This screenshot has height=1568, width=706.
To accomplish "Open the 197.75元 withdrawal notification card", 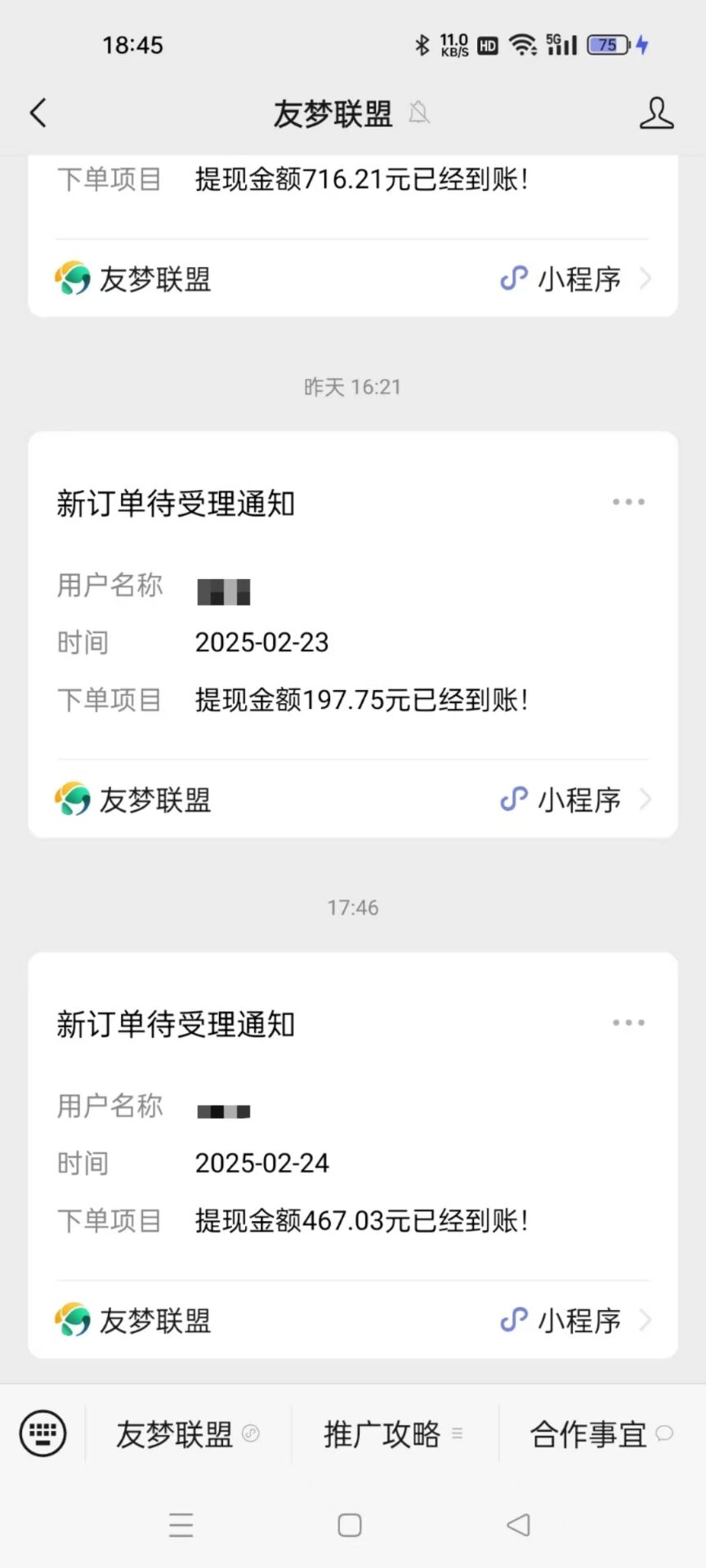I will click(353, 635).
